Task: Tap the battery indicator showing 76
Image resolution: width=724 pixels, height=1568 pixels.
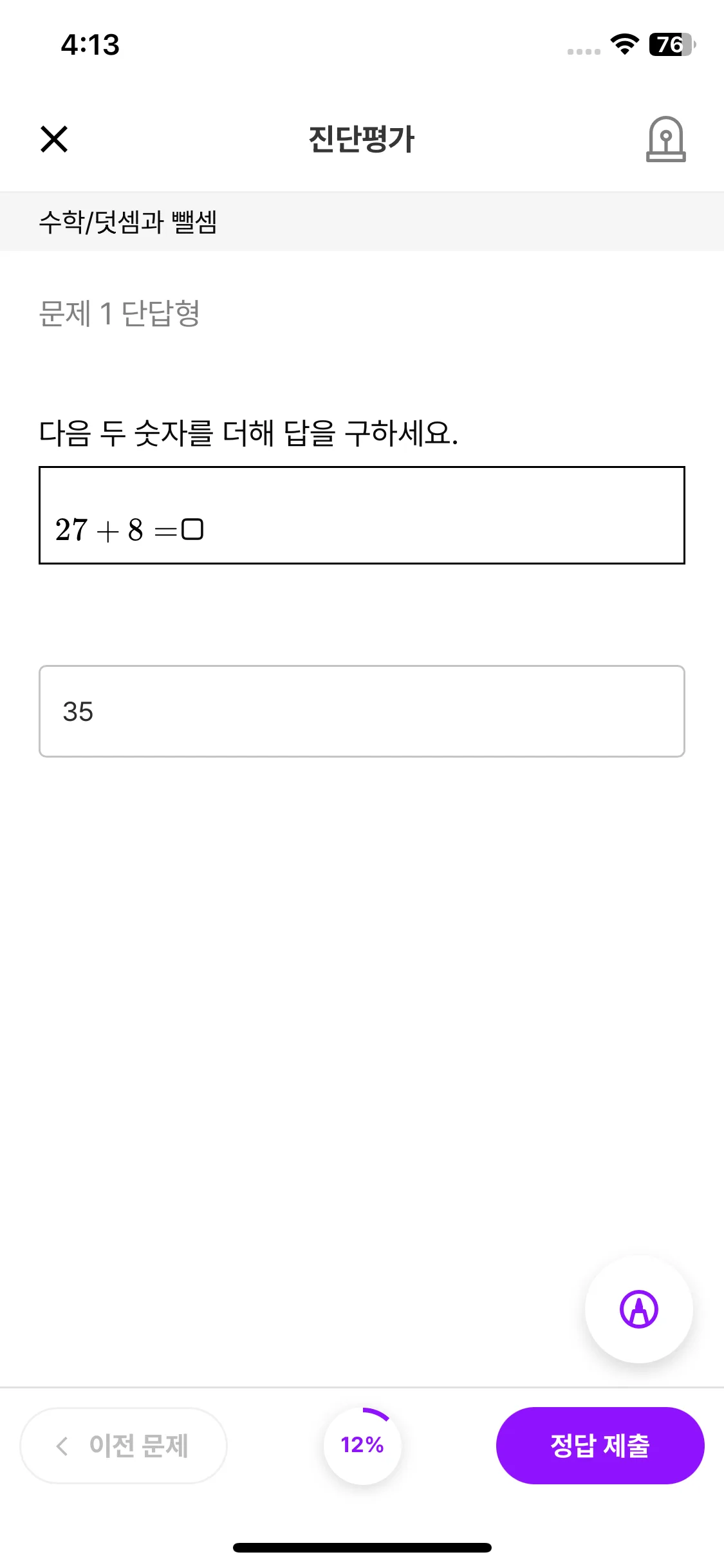Action: coord(671,44)
